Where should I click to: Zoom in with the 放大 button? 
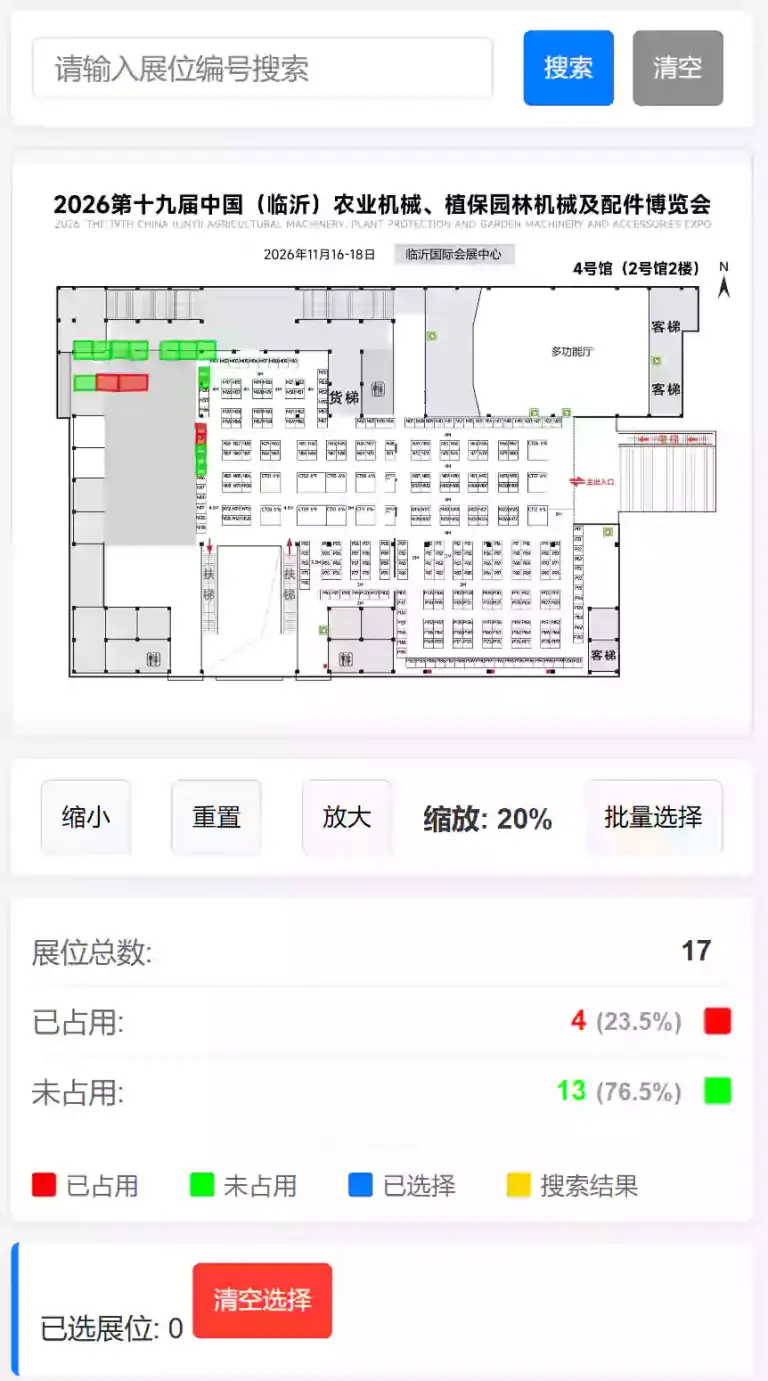347,817
